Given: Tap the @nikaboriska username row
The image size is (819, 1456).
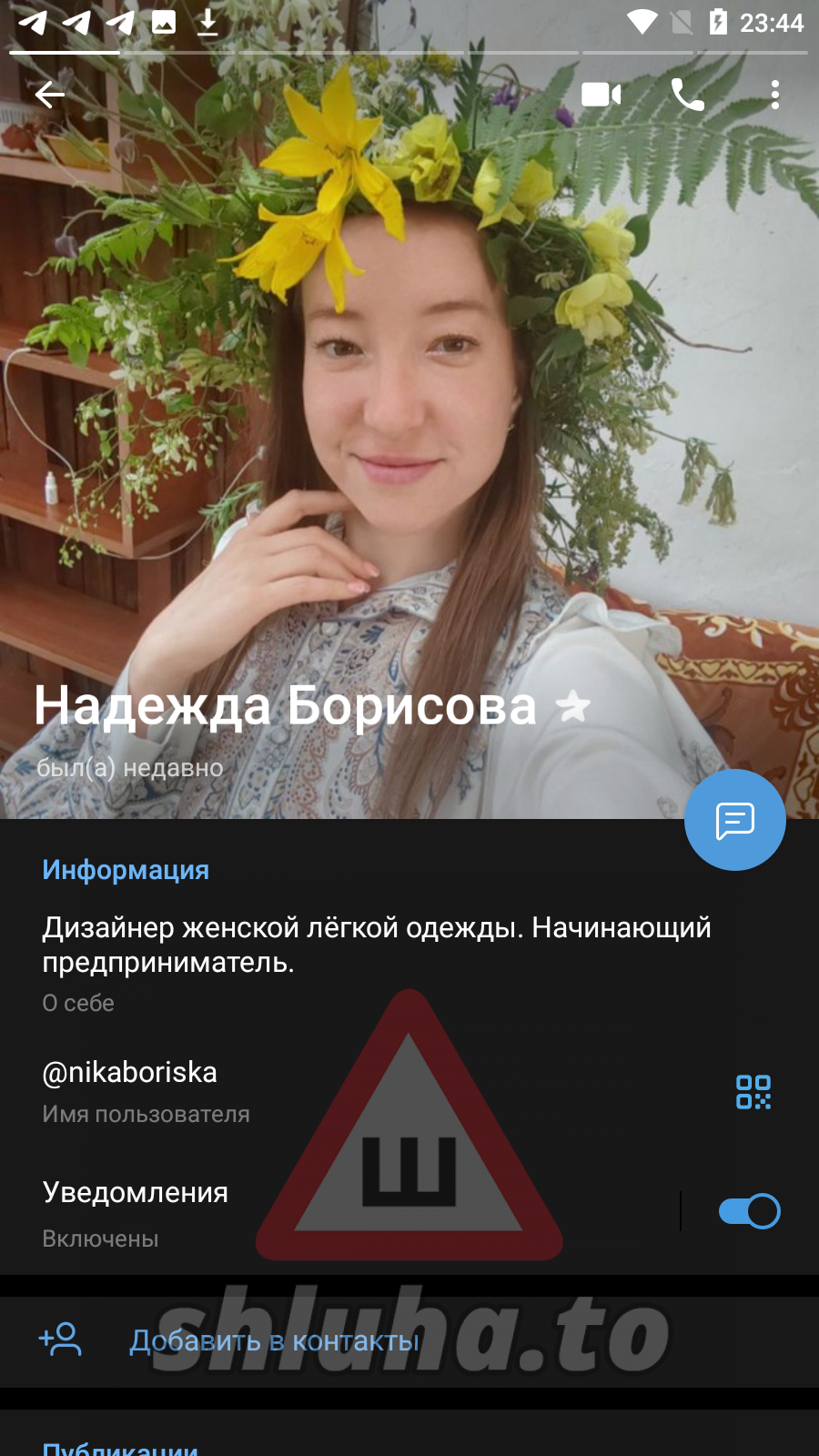Looking at the screenshot, I should (x=273, y=1090).
